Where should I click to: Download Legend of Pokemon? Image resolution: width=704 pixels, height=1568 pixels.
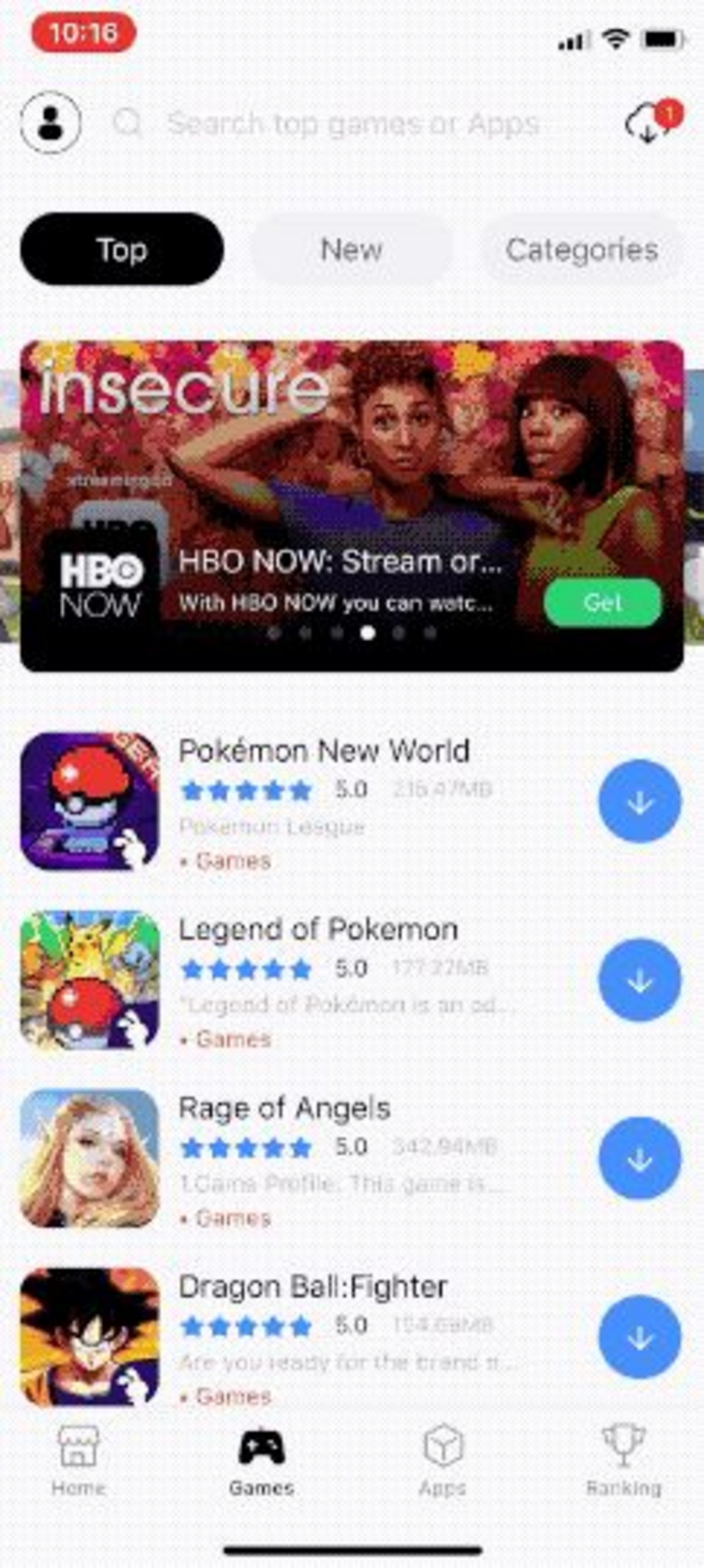639,980
